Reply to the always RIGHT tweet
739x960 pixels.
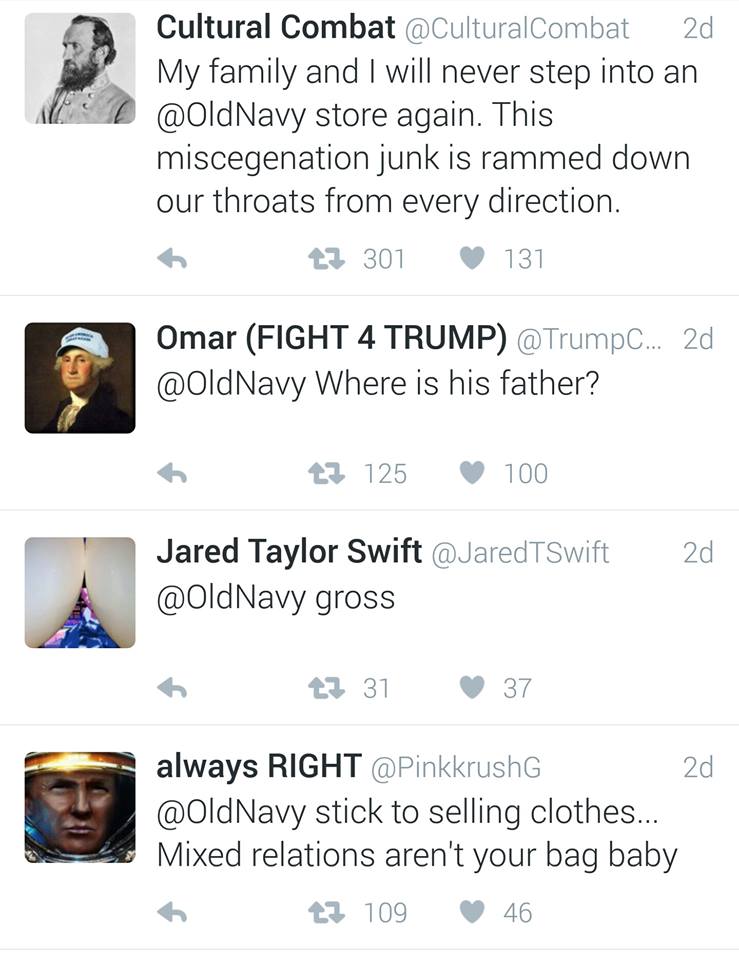click(174, 913)
